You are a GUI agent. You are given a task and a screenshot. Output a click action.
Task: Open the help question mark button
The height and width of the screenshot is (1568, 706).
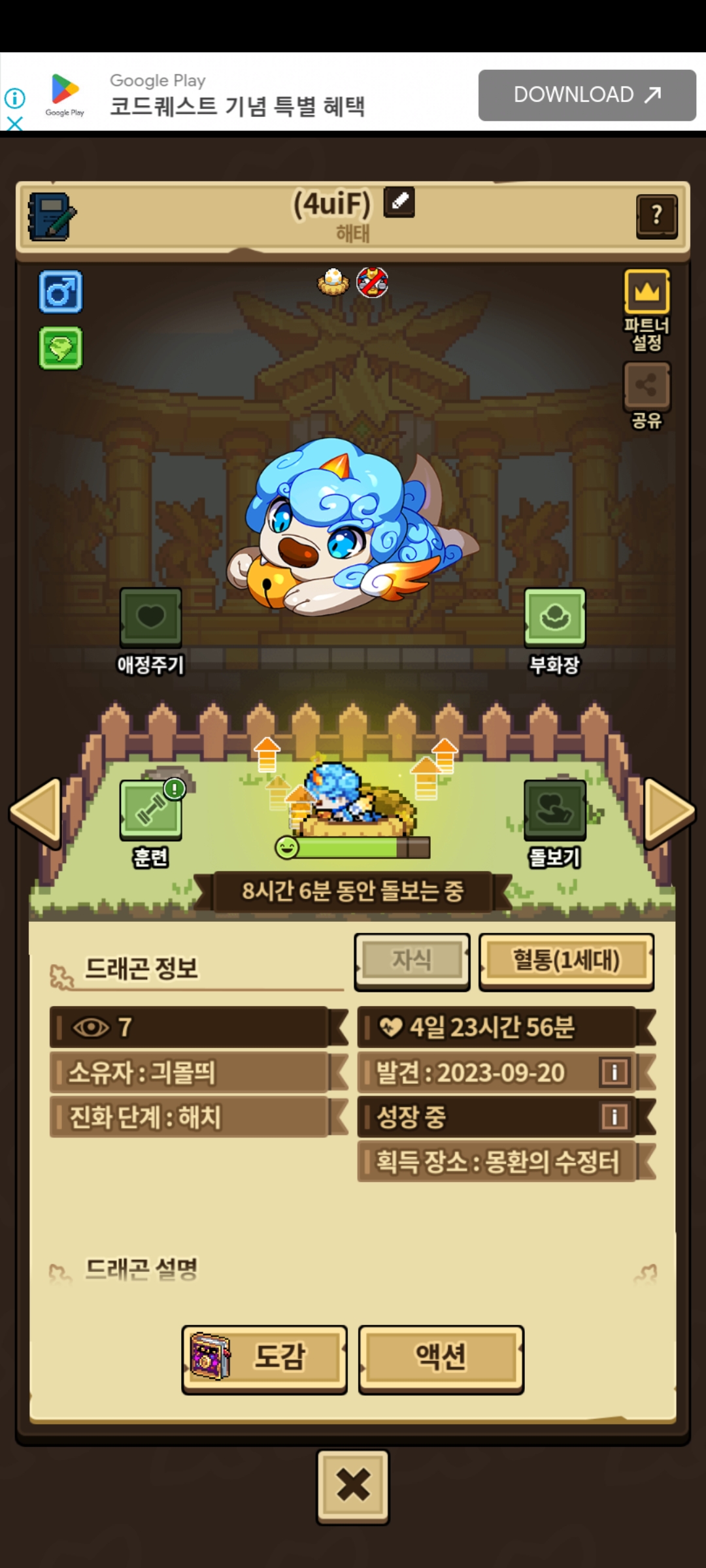click(656, 216)
